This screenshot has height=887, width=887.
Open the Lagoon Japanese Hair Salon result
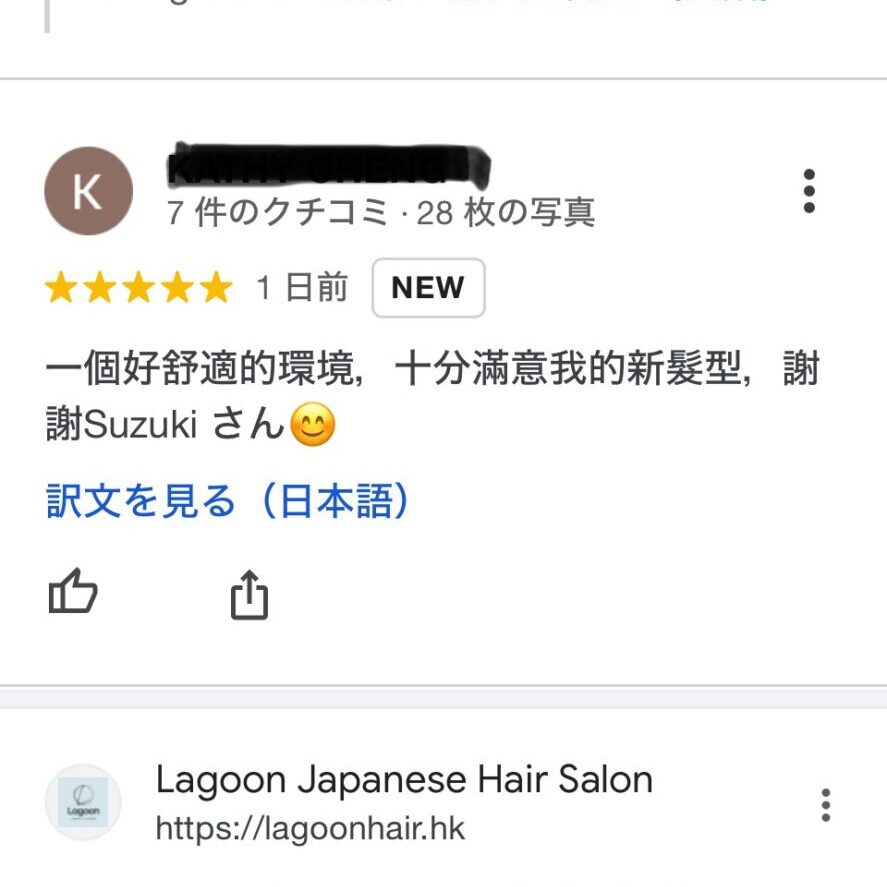pyautogui.click(x=404, y=780)
